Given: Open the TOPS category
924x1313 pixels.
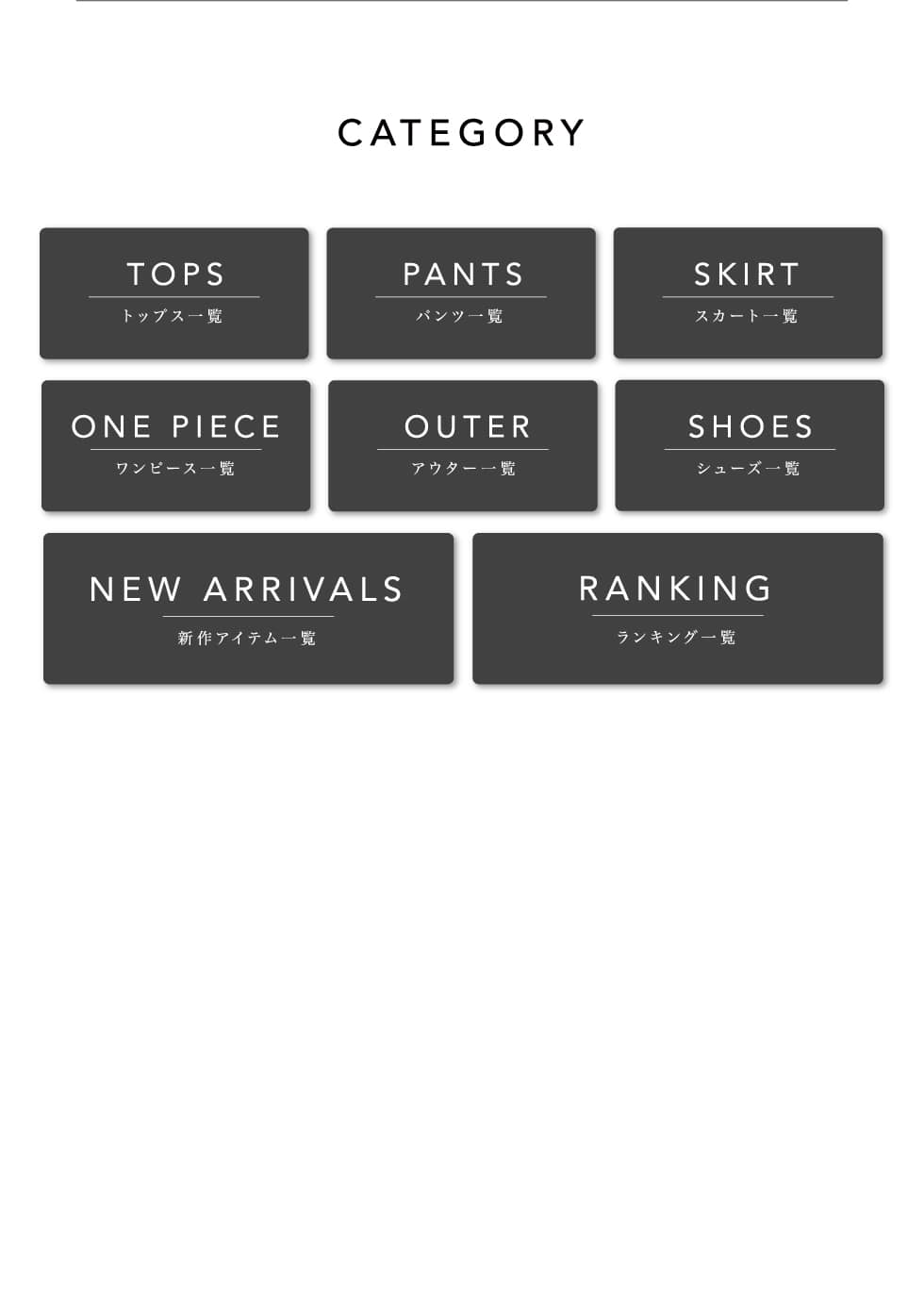Looking at the screenshot, I should [x=174, y=293].
